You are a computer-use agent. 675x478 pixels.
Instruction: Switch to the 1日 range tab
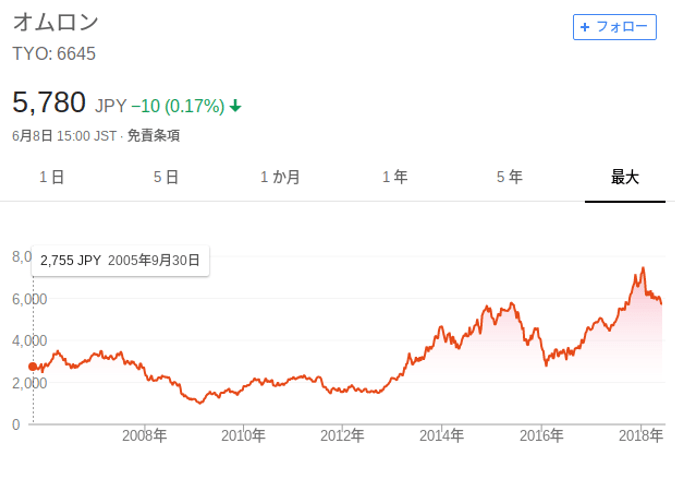click(52, 177)
